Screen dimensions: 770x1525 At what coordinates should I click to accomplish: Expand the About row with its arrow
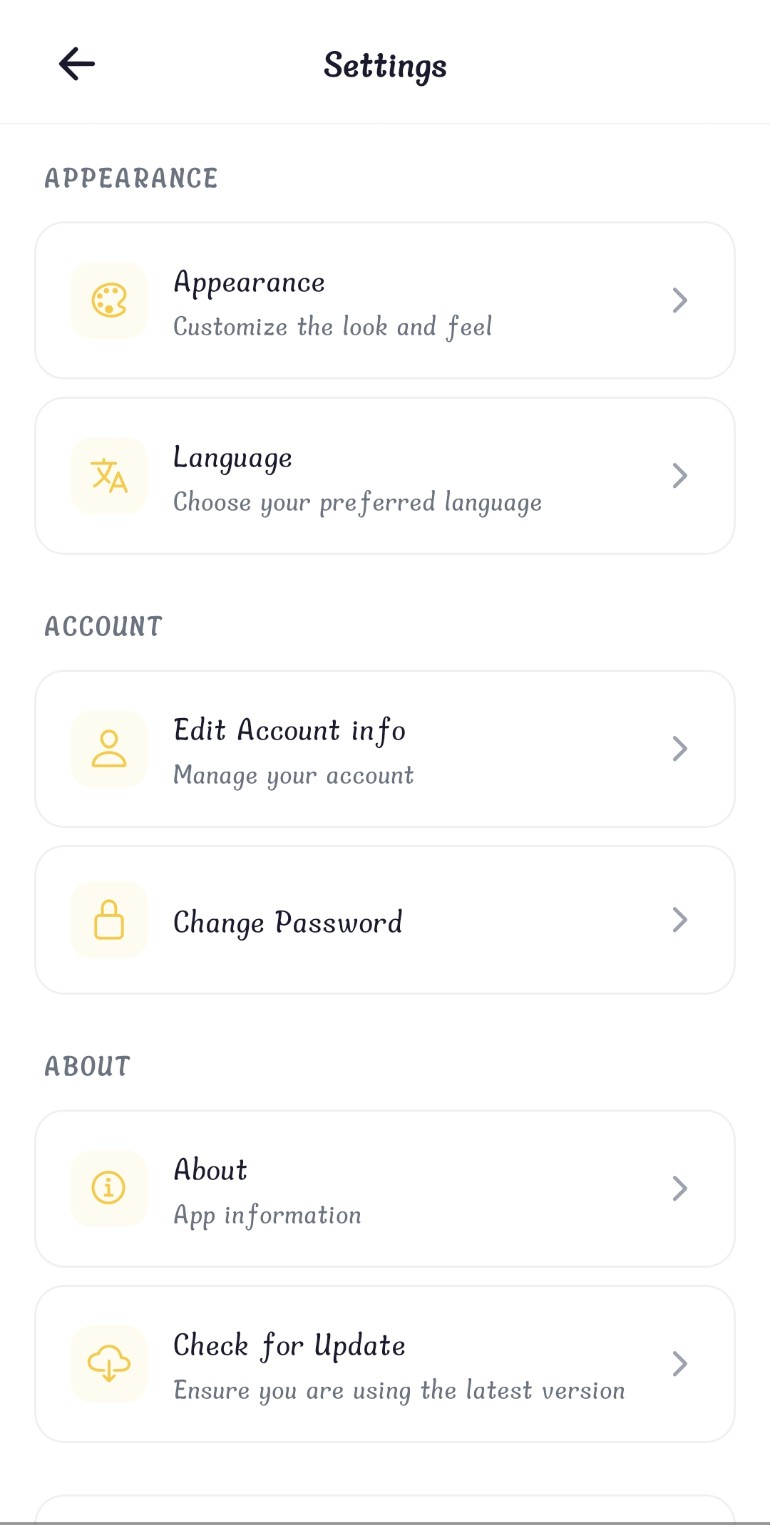(x=680, y=1188)
